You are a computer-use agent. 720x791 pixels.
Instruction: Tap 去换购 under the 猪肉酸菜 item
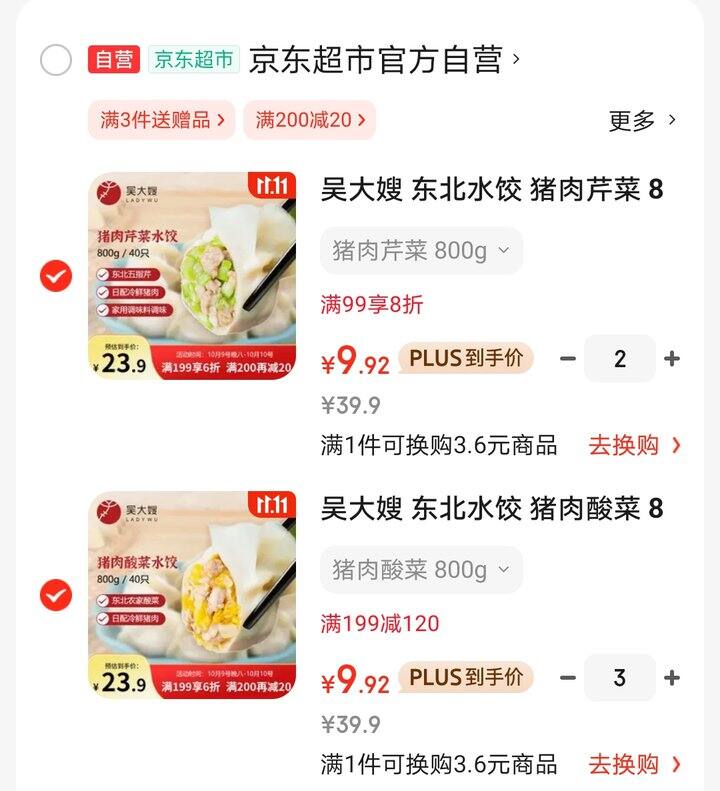coord(634,765)
